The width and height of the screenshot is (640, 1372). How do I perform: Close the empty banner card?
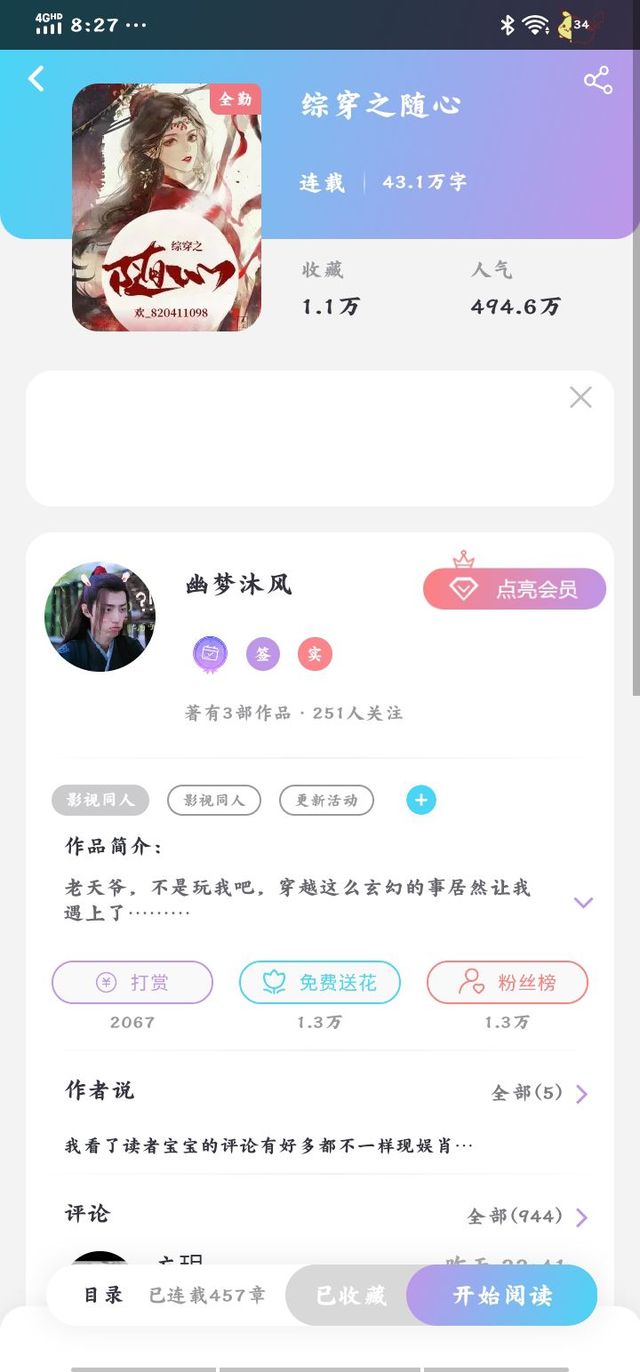coord(580,397)
